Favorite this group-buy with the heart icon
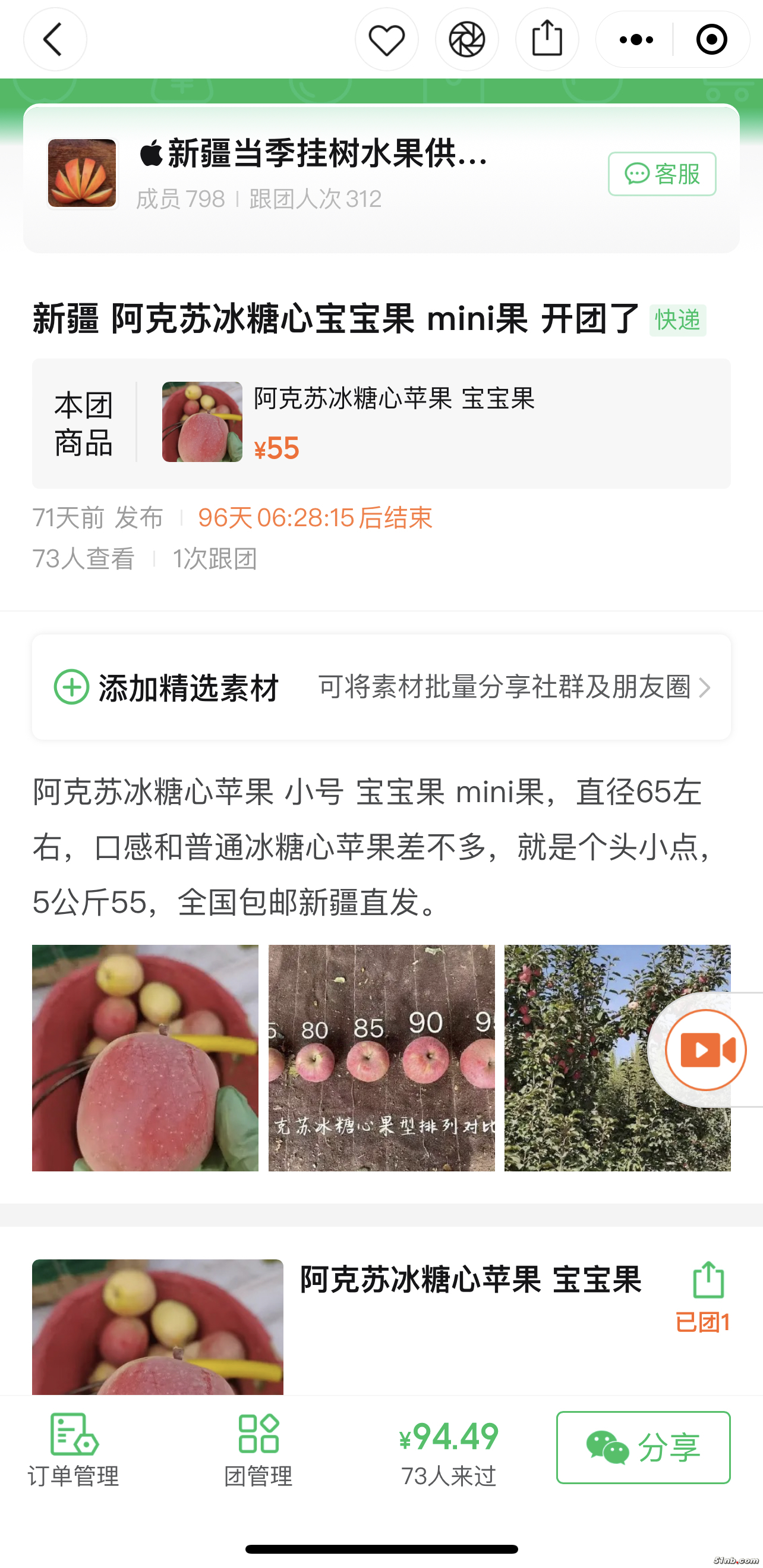The width and height of the screenshot is (763, 1568). point(386,40)
